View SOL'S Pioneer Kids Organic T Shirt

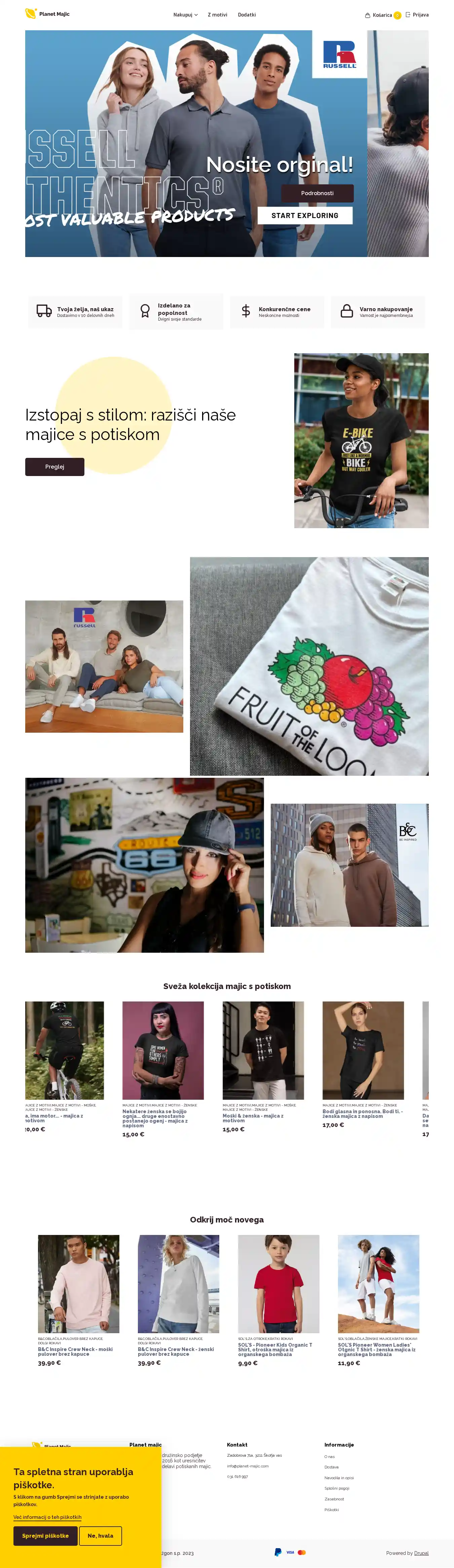click(x=275, y=1349)
